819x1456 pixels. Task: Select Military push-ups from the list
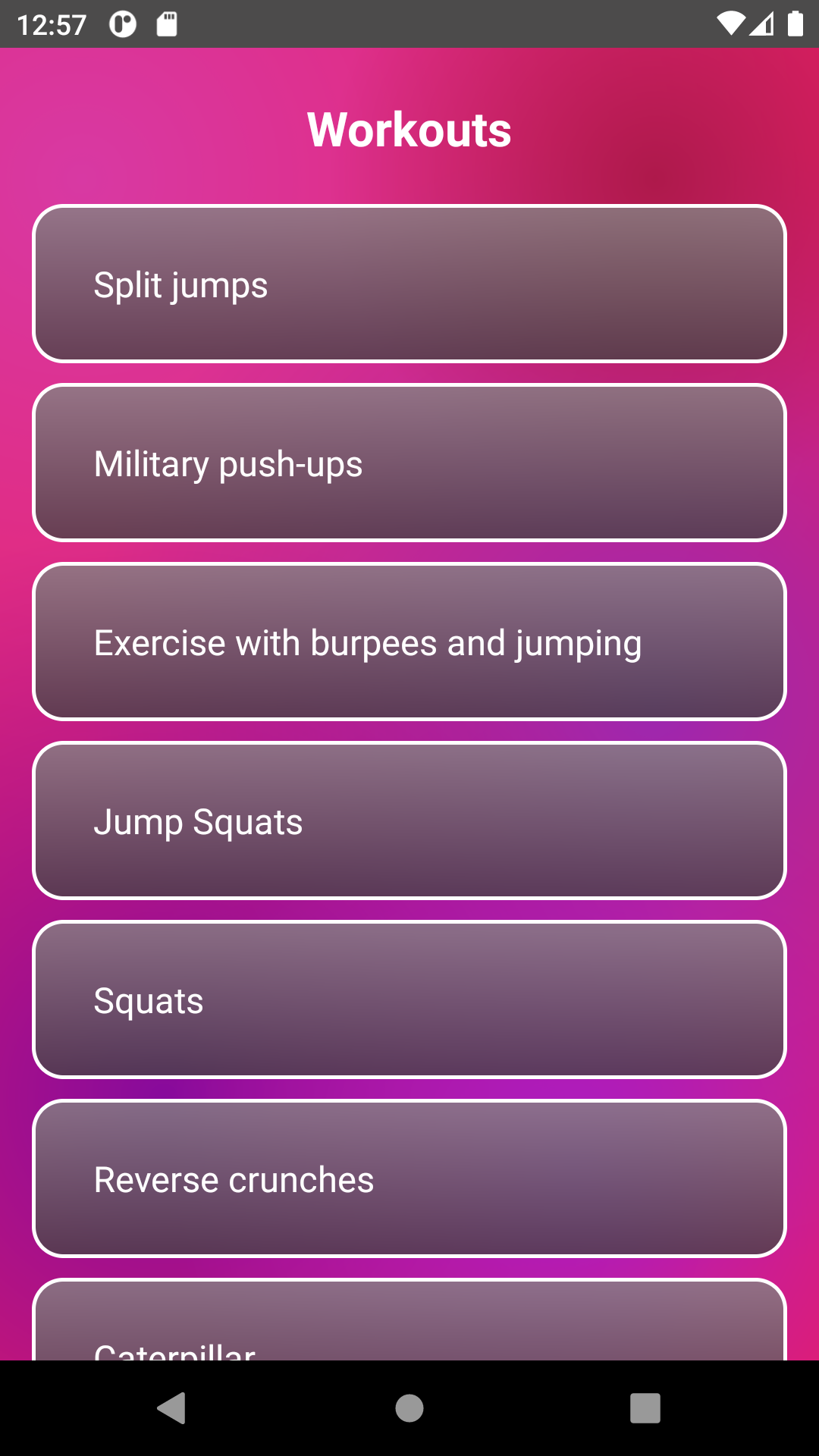(409, 463)
